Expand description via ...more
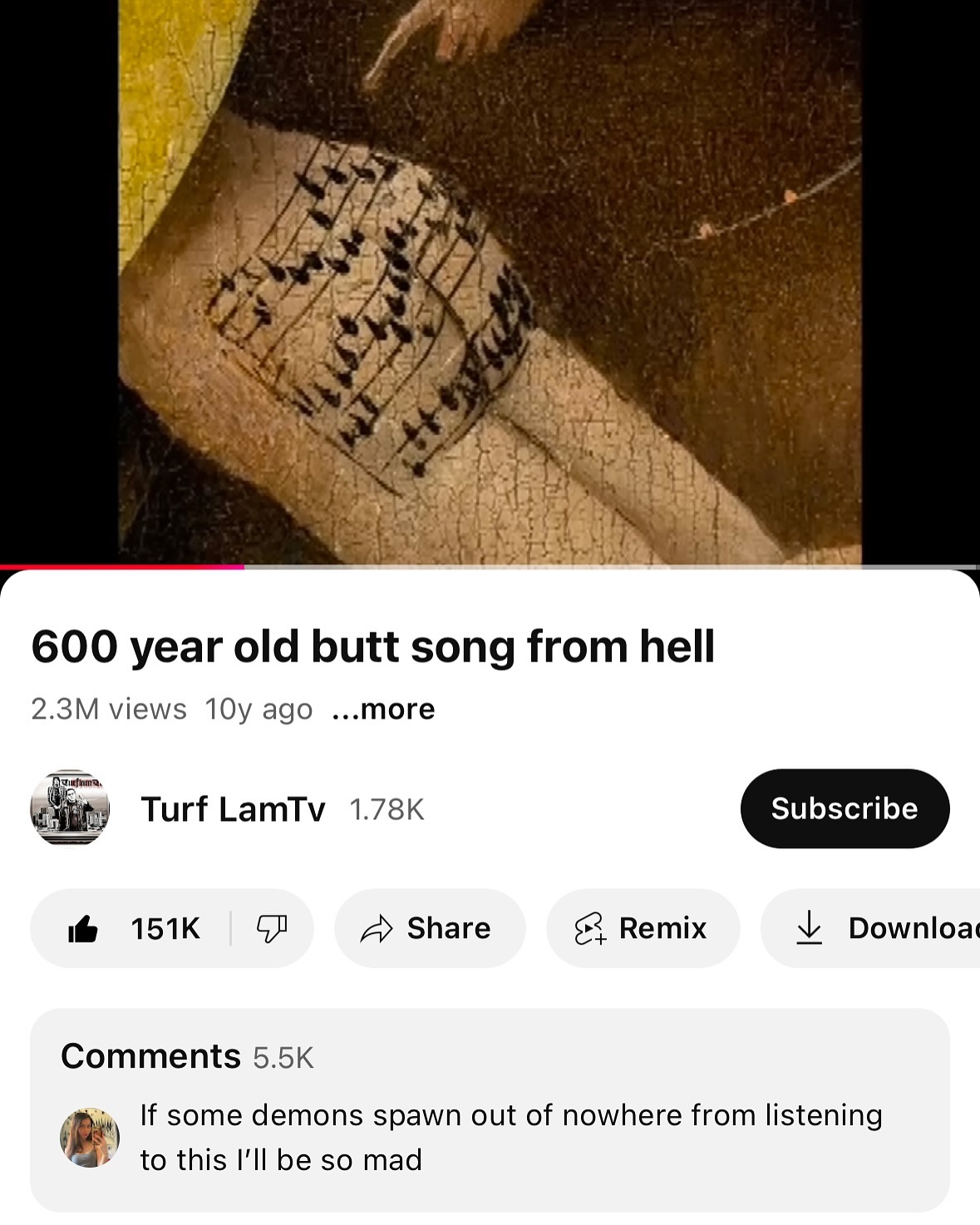This screenshot has width=980, height=1225. click(383, 709)
